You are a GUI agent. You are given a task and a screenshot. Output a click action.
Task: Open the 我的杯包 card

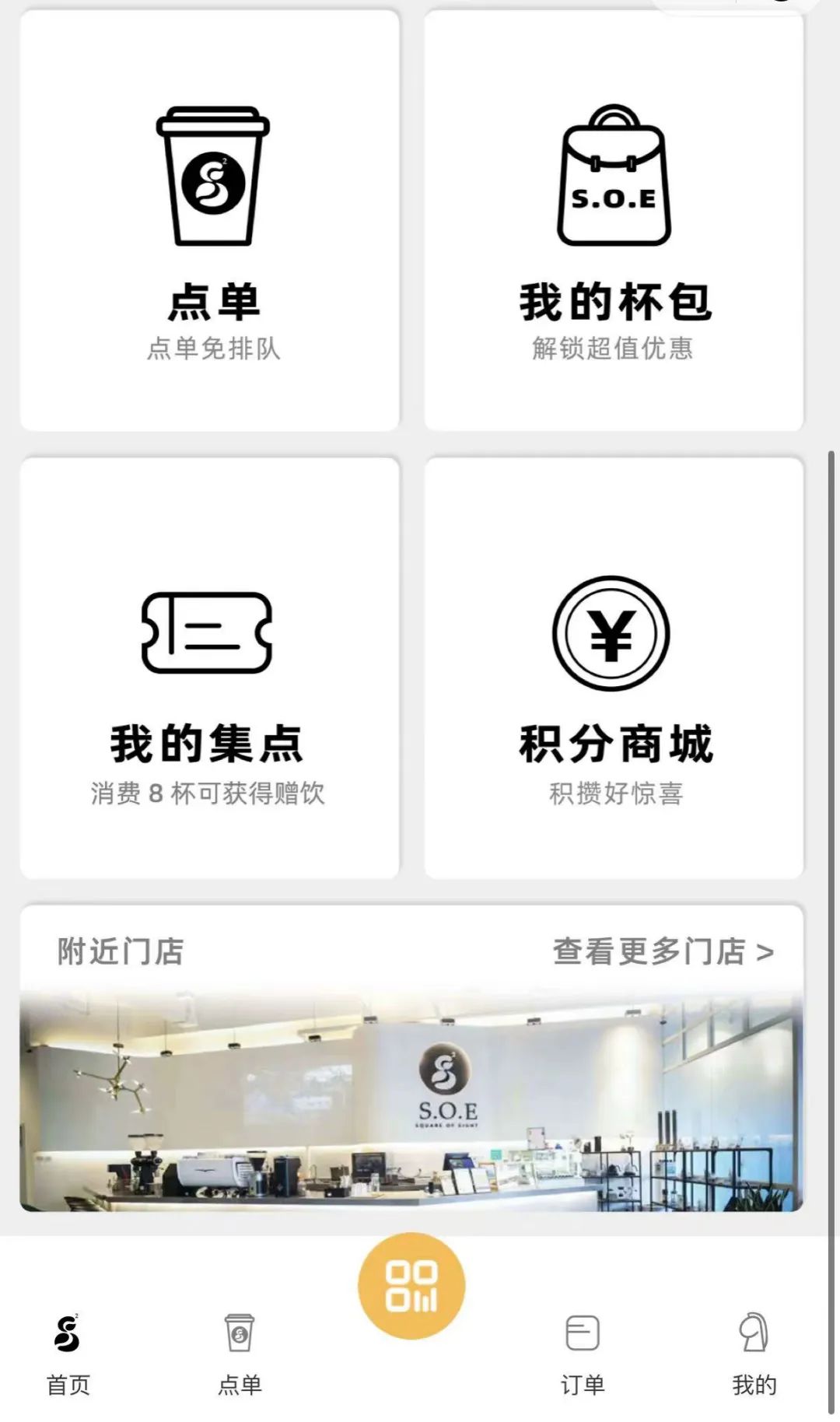[614, 220]
